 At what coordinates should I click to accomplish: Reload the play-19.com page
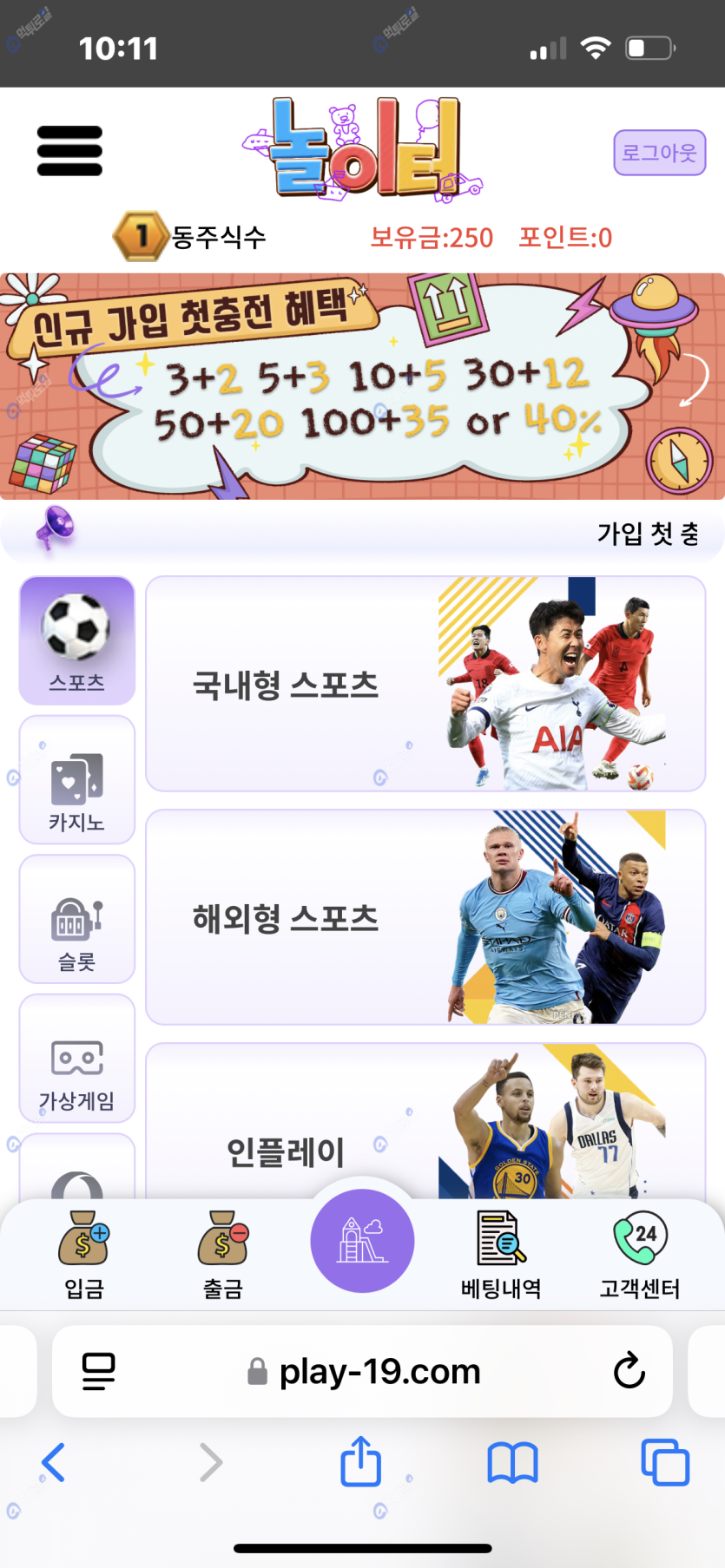tap(629, 1371)
